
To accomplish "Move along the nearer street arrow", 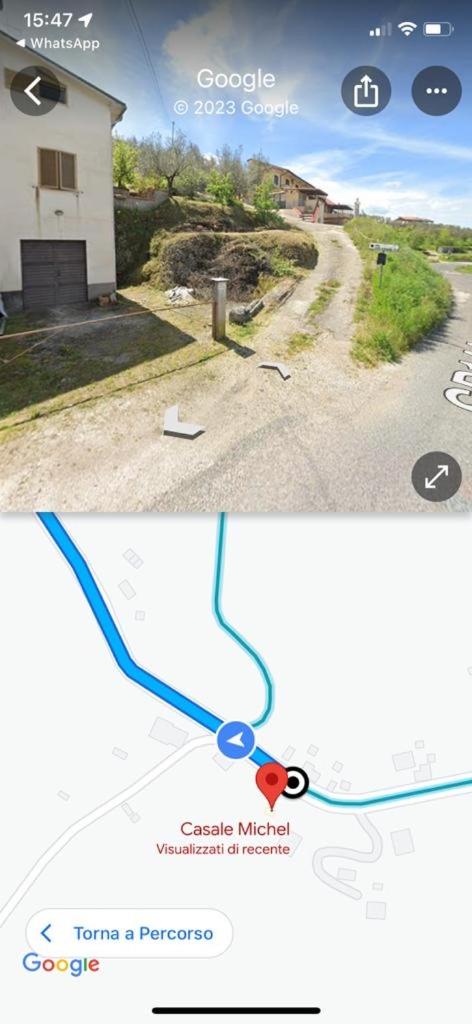I will (182, 422).
